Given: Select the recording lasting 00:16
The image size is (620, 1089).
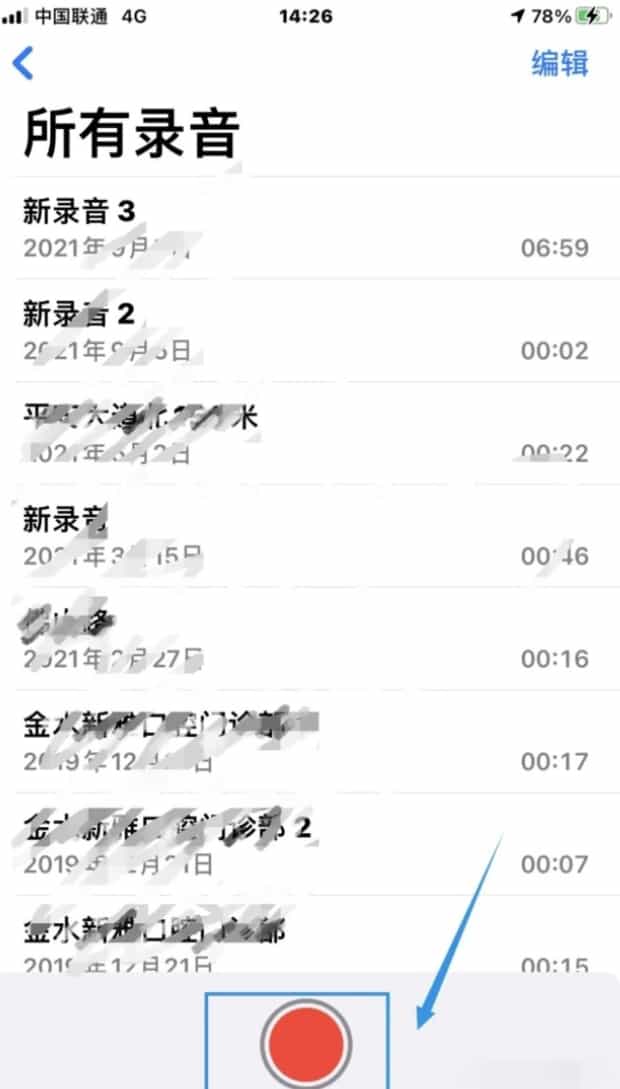Looking at the screenshot, I should (x=300, y=639).
